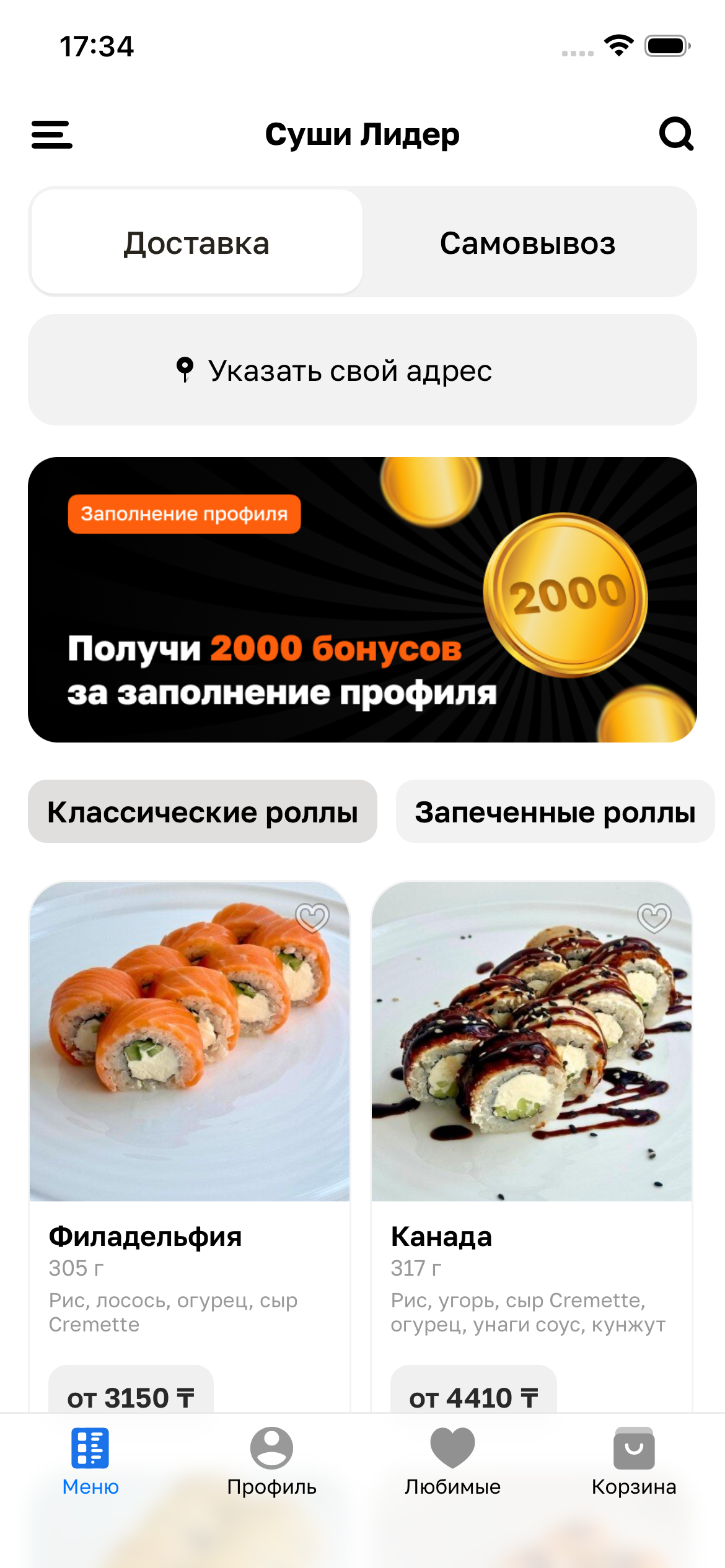
Task: Select the Запеченные роллы category chip
Action: (555, 812)
